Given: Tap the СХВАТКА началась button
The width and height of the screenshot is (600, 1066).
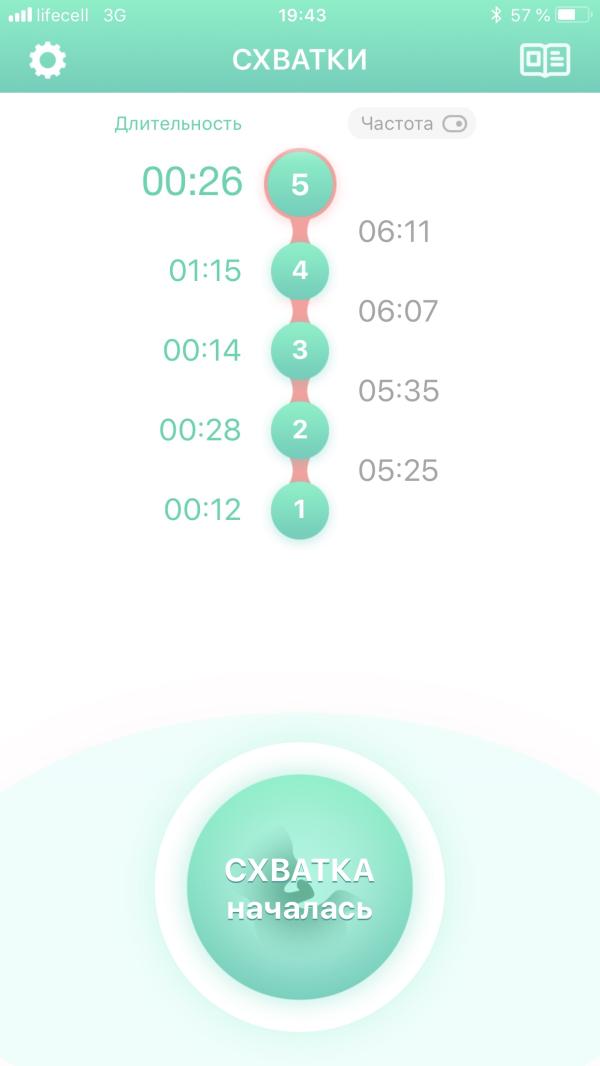Looking at the screenshot, I should [300, 887].
